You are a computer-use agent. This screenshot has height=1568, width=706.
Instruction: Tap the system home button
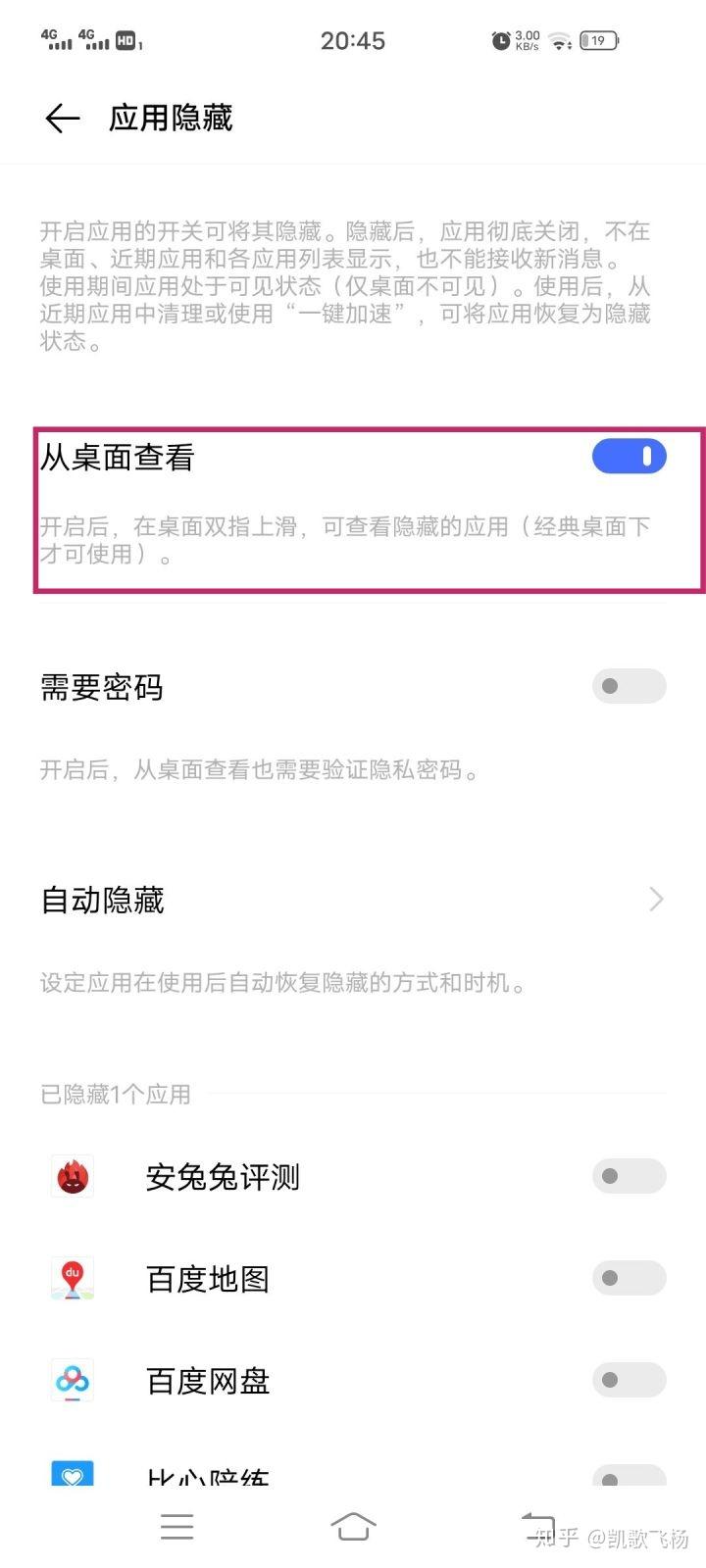[353, 1525]
